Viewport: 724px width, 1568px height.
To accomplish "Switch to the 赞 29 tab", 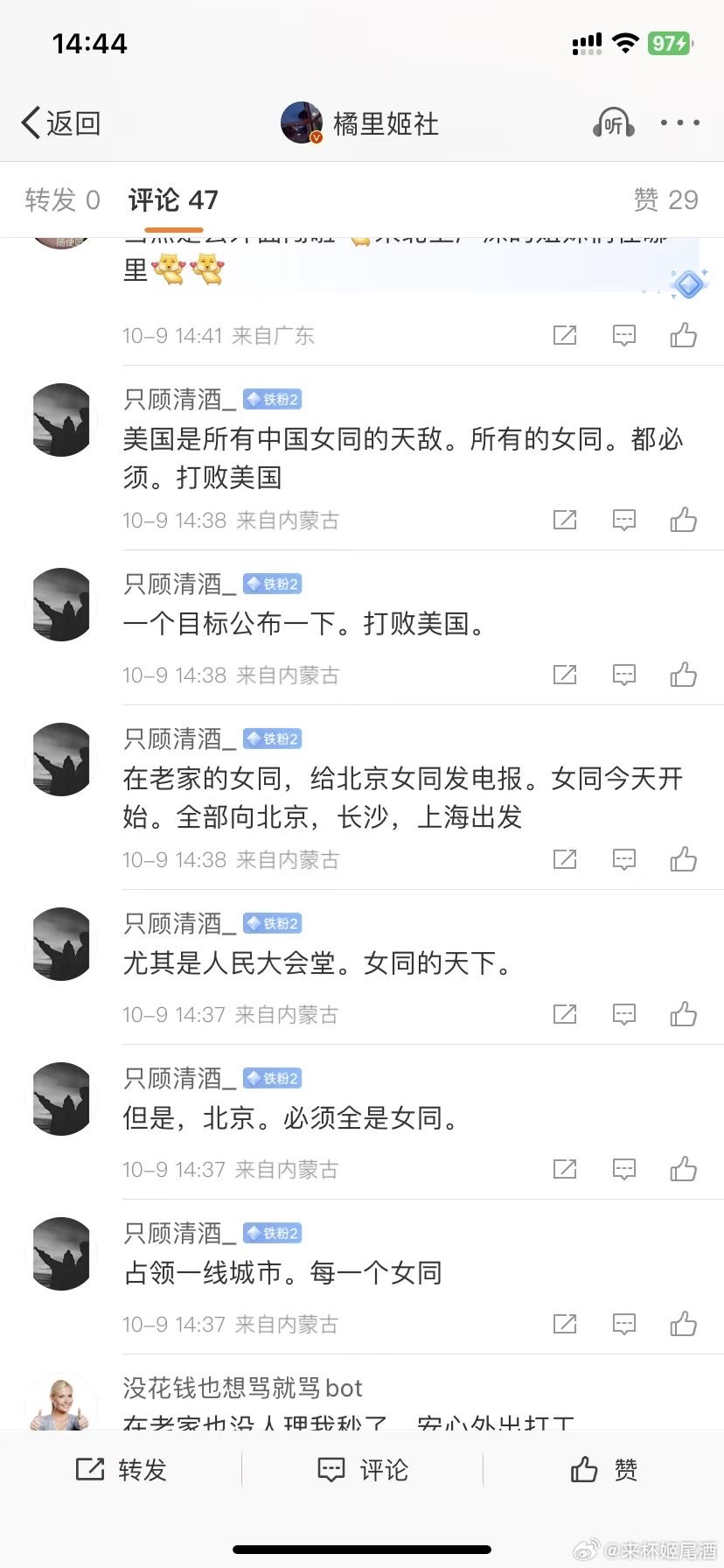I will click(665, 200).
